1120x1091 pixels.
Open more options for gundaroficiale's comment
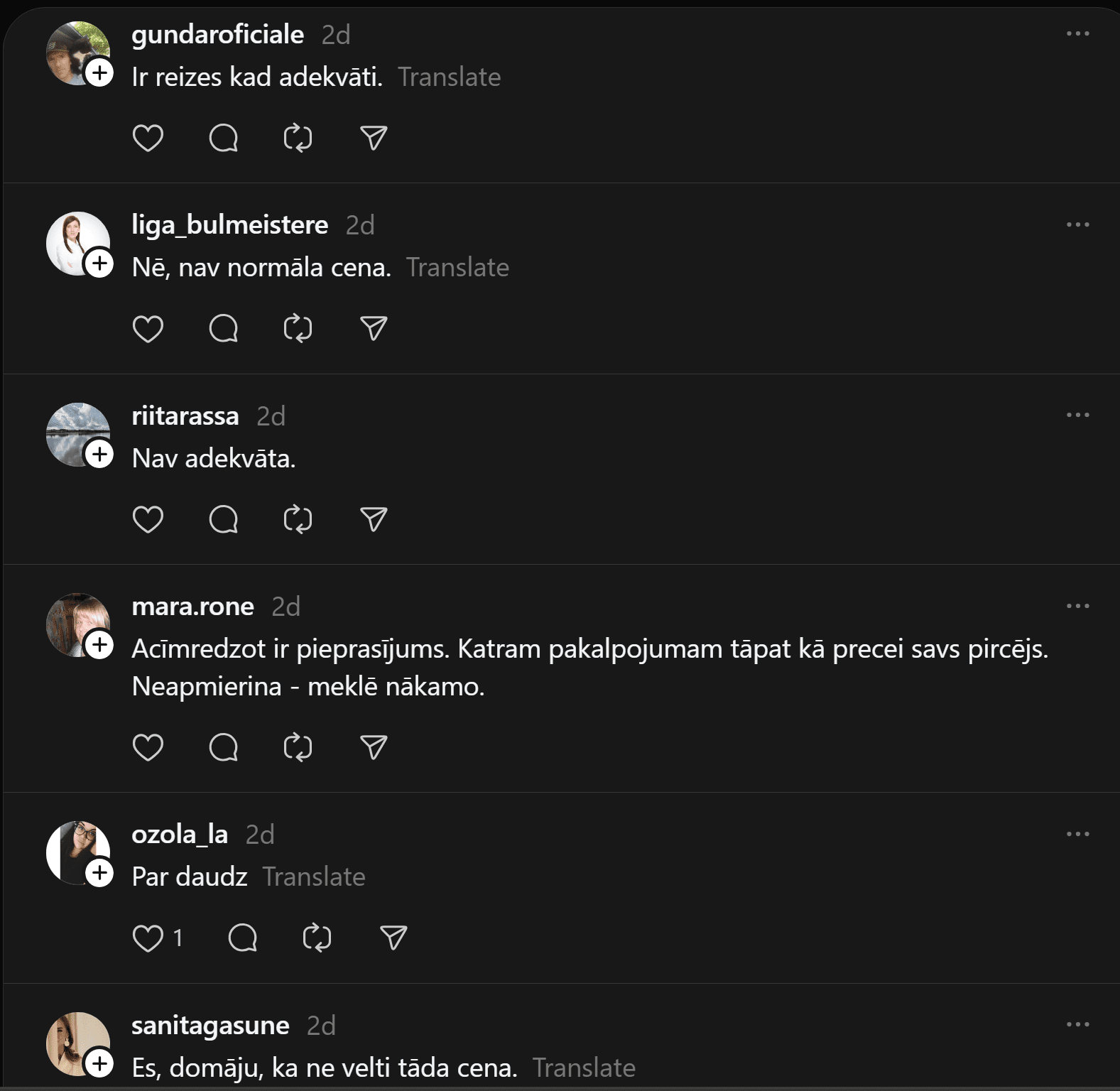[x=1077, y=33]
